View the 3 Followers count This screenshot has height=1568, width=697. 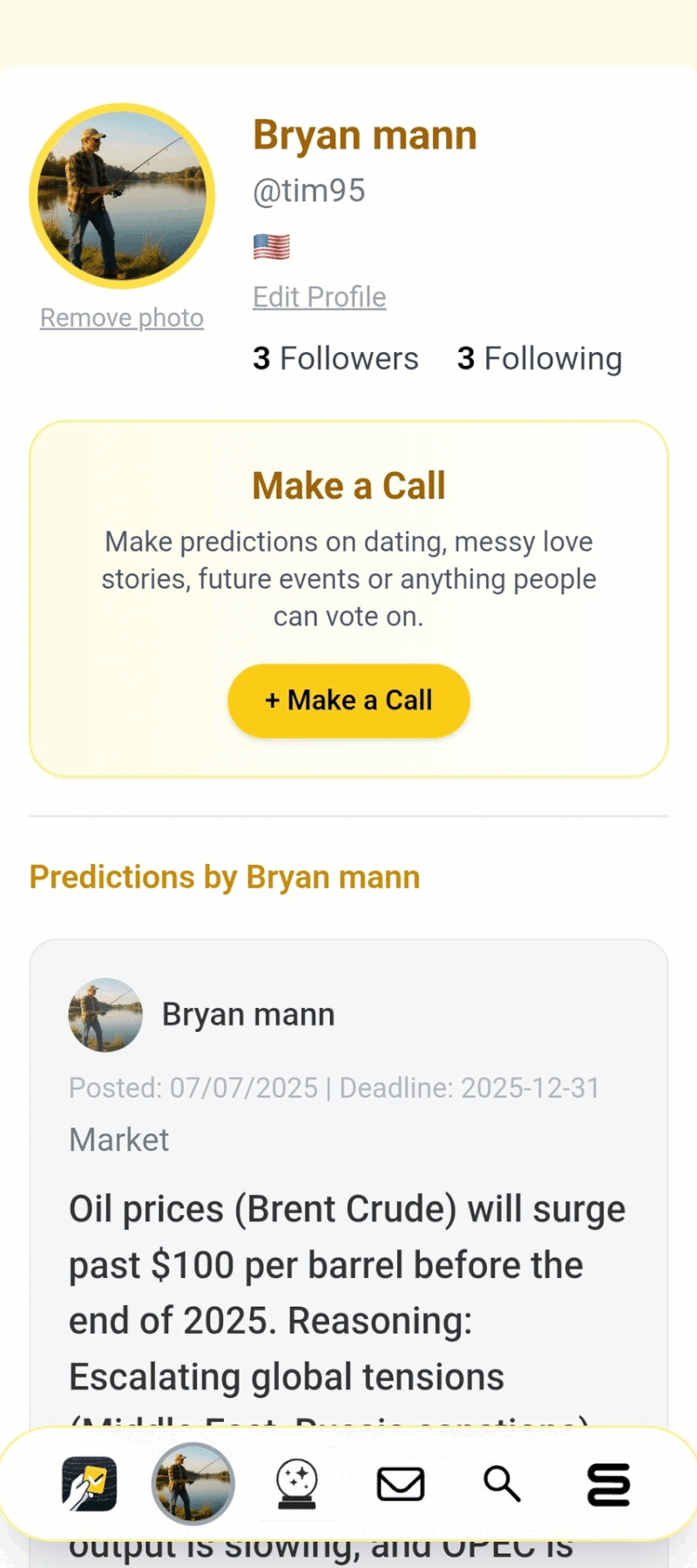click(x=335, y=358)
